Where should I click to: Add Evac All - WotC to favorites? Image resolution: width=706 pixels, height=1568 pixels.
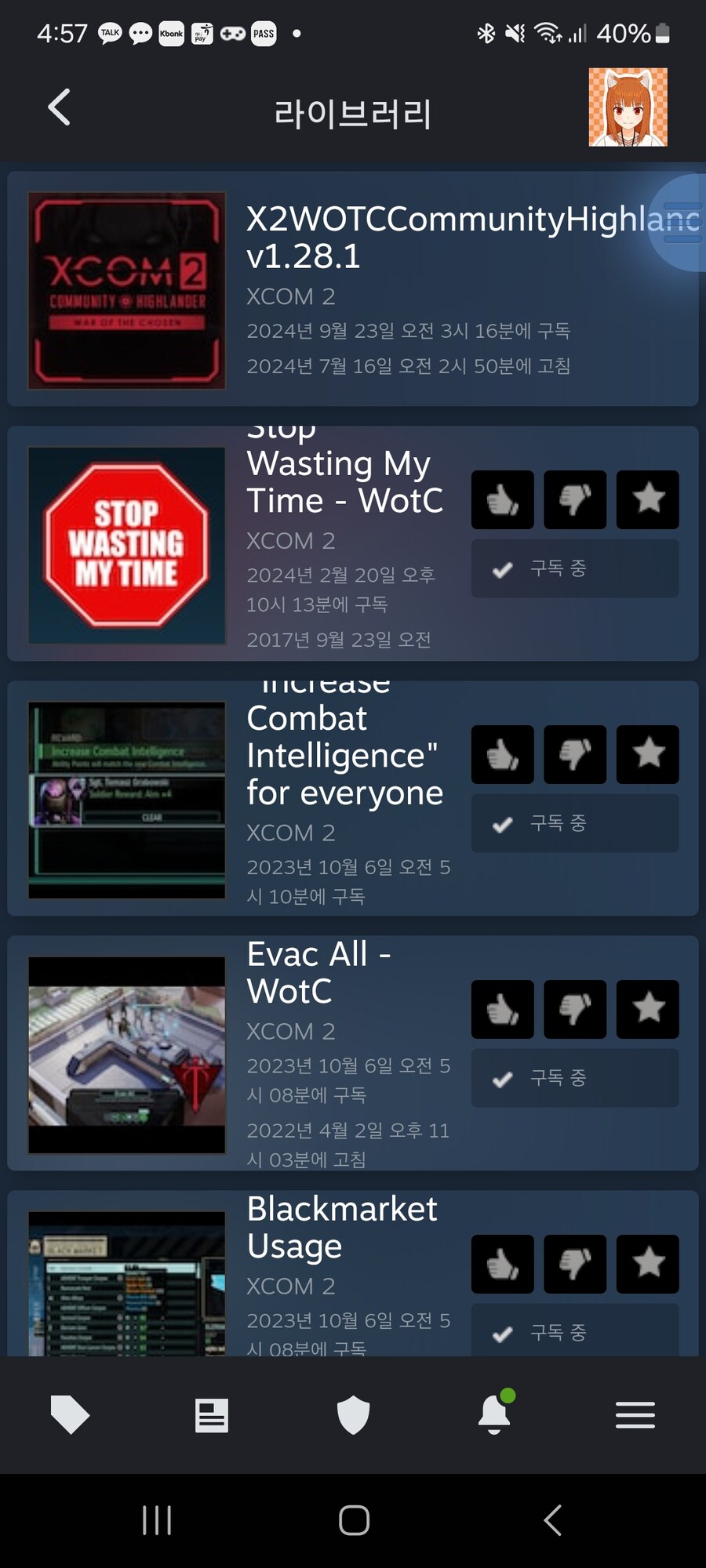[x=647, y=1009]
